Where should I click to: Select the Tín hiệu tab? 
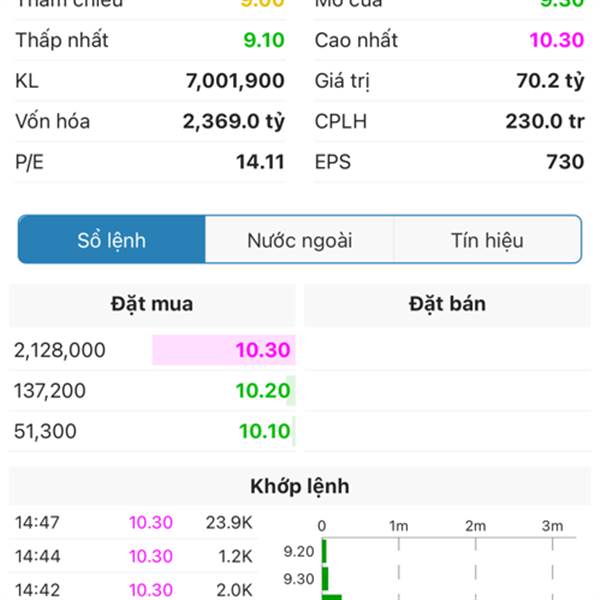pos(487,240)
